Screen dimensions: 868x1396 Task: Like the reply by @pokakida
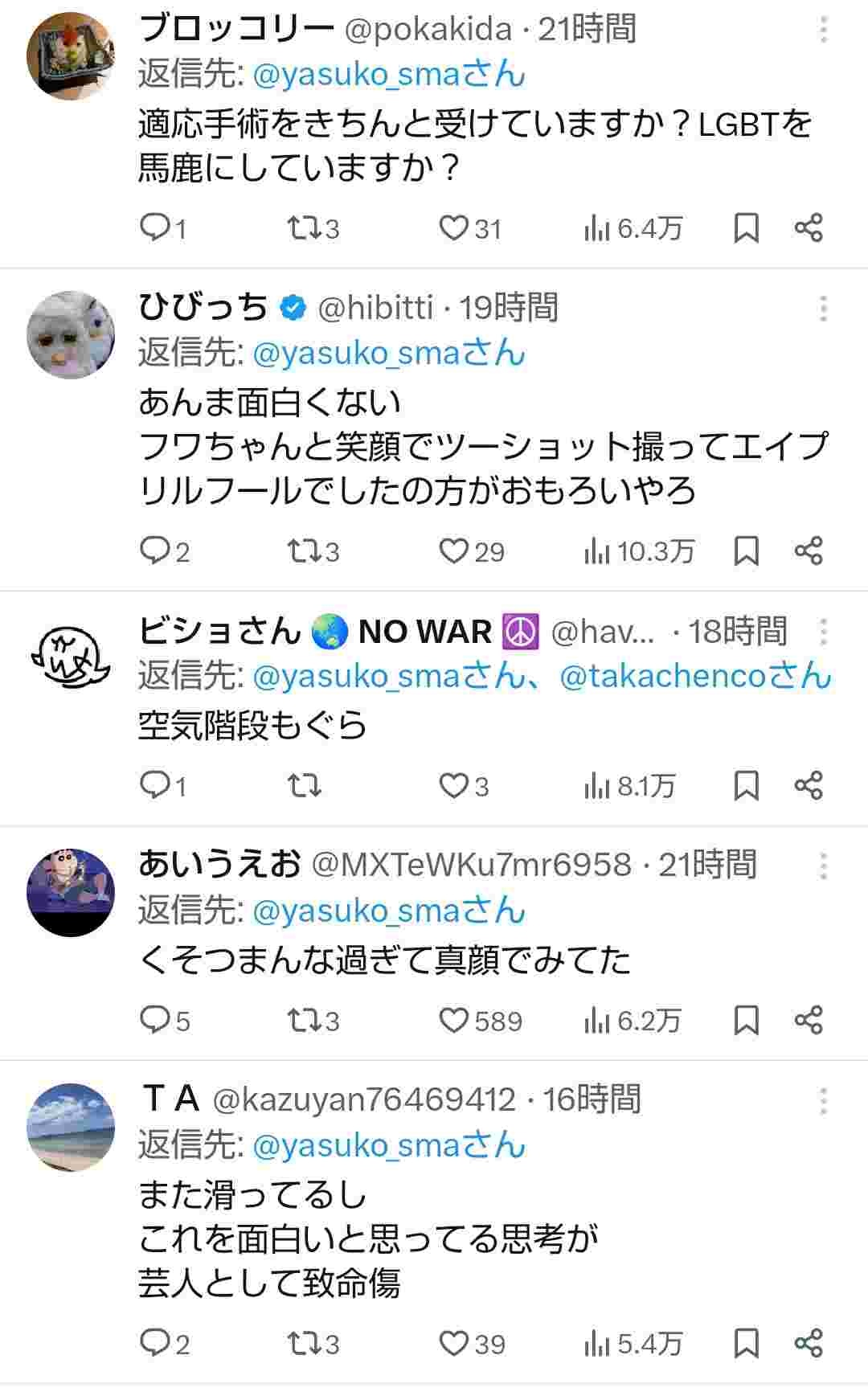[x=454, y=229]
